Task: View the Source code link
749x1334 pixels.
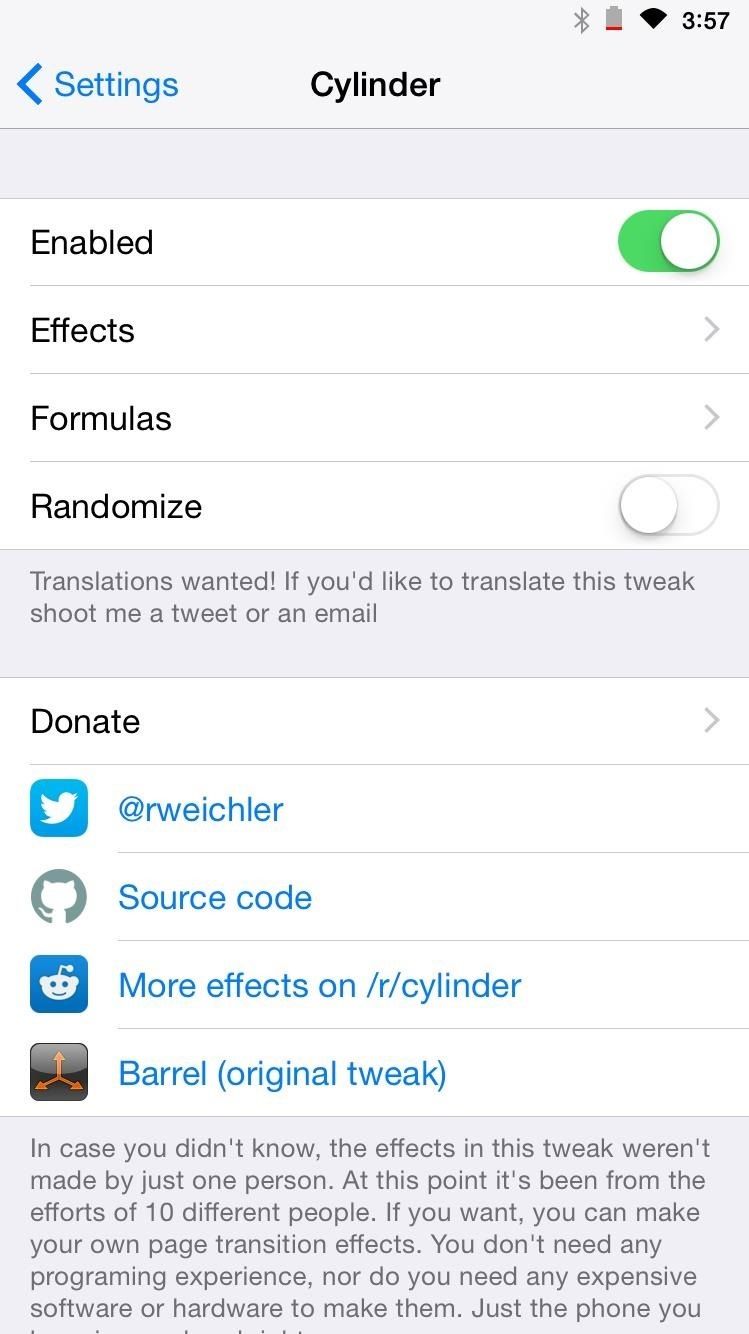Action: click(215, 897)
